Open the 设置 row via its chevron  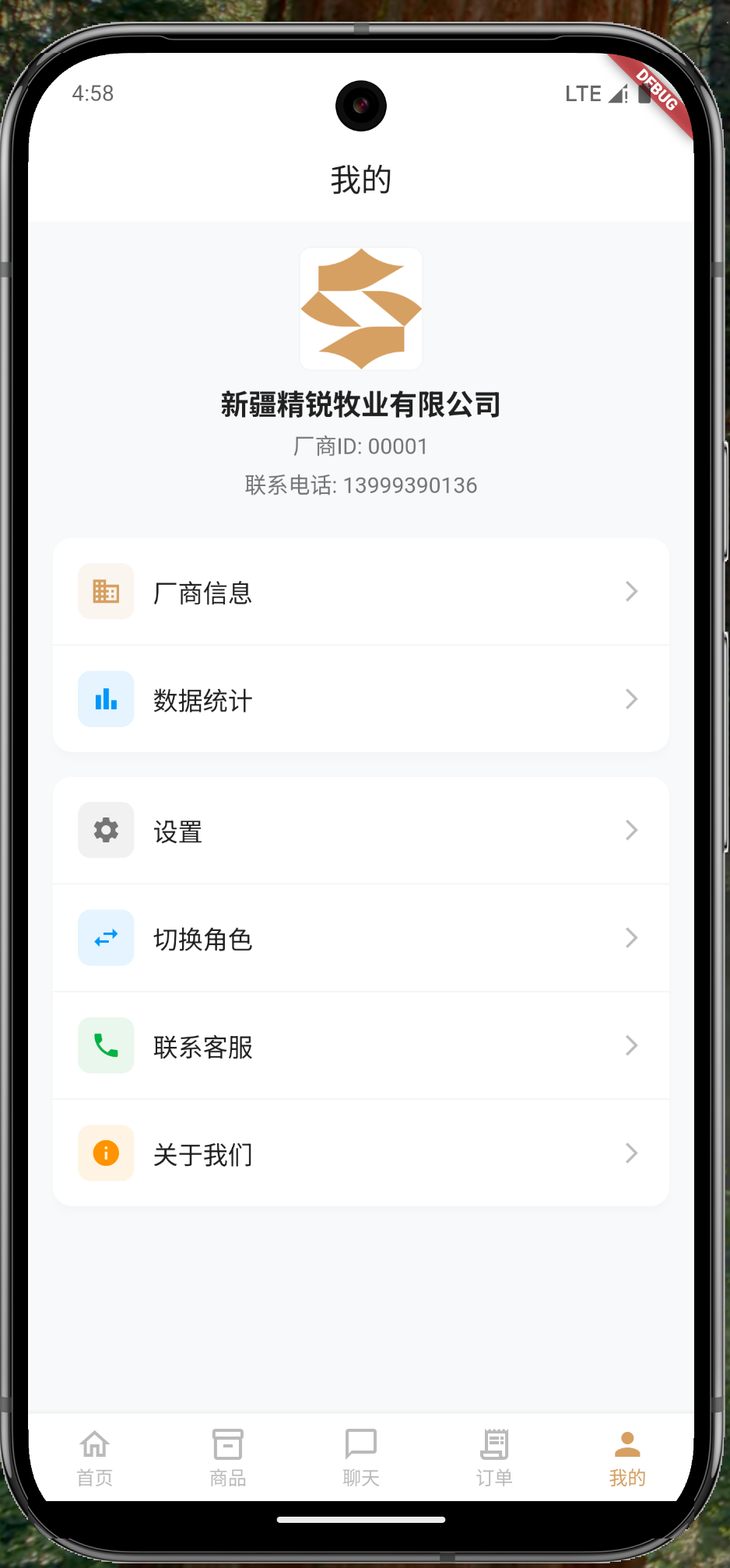tap(631, 830)
